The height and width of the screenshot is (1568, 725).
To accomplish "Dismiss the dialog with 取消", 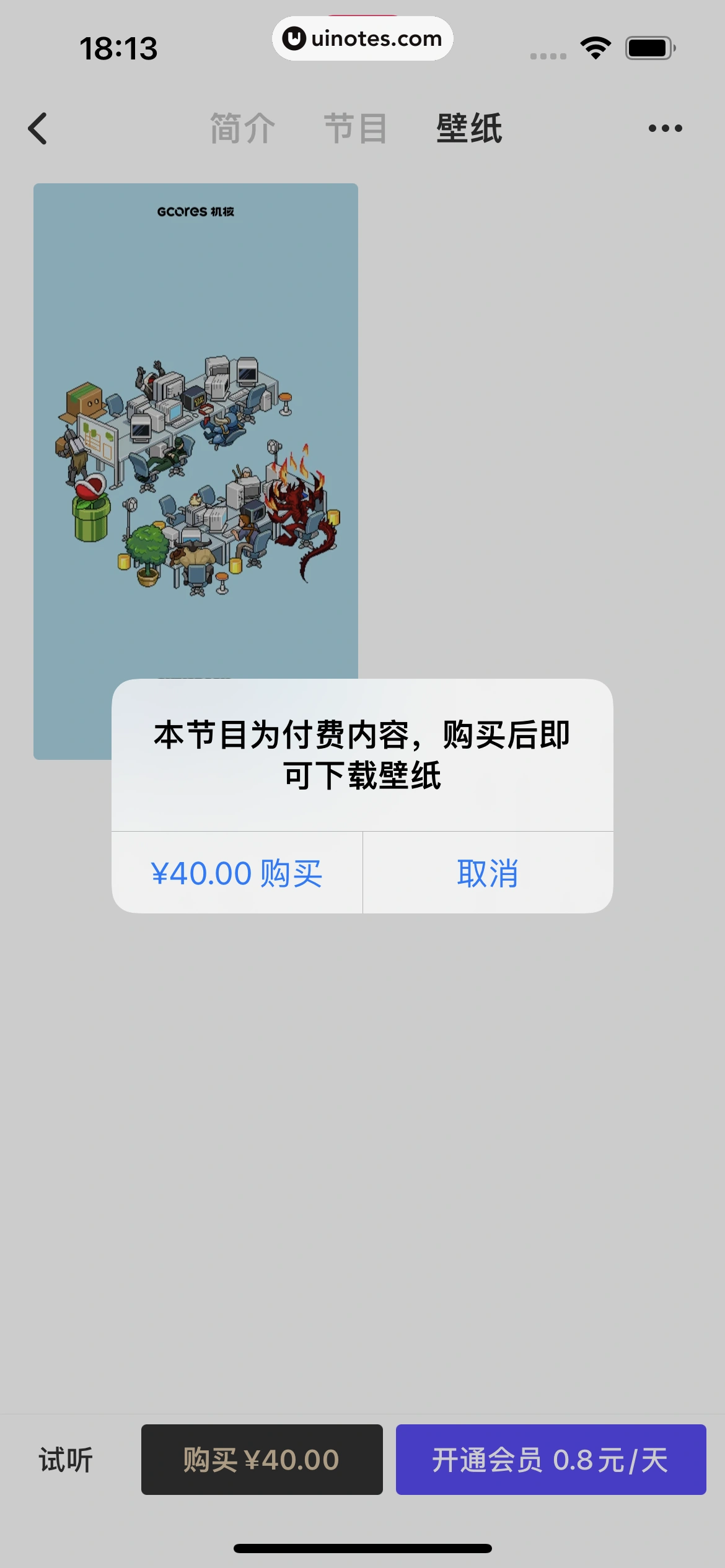I will point(488,873).
